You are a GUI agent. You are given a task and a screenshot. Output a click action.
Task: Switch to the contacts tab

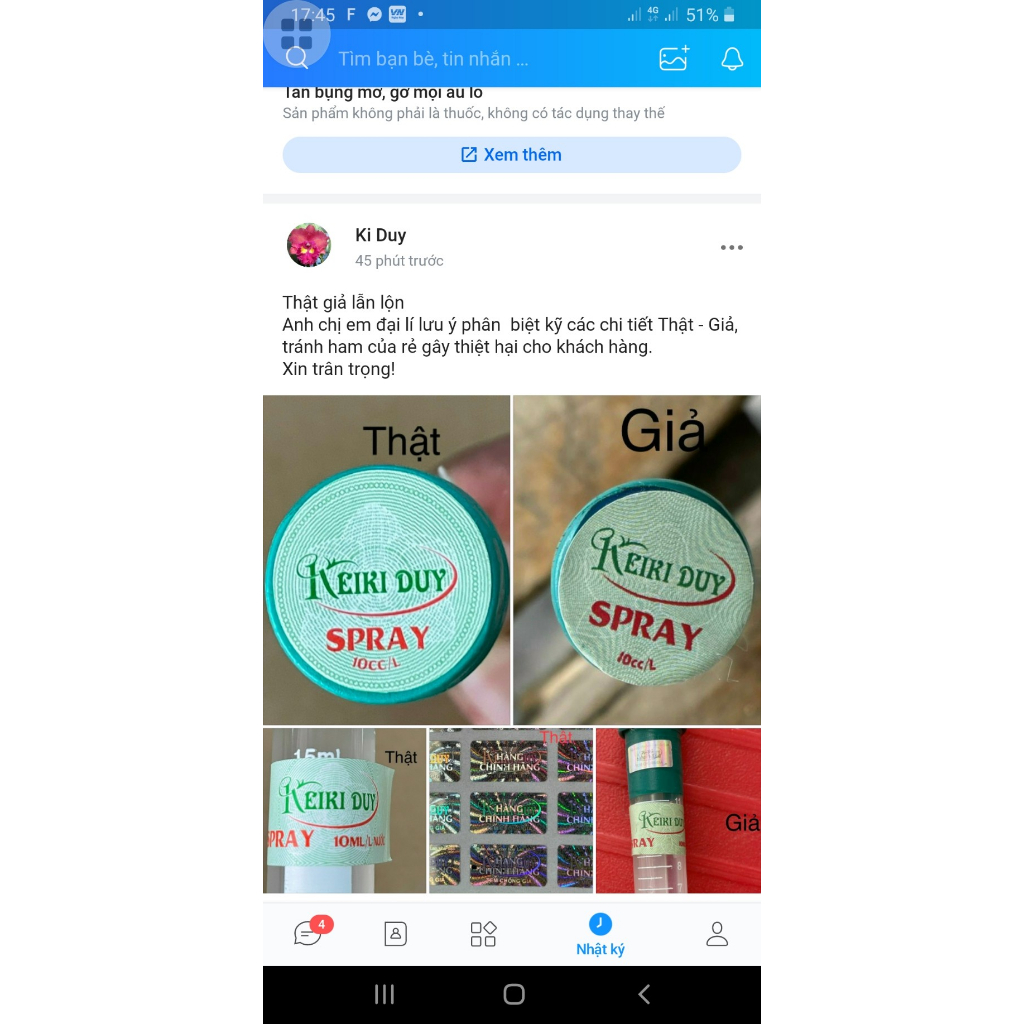click(x=395, y=934)
